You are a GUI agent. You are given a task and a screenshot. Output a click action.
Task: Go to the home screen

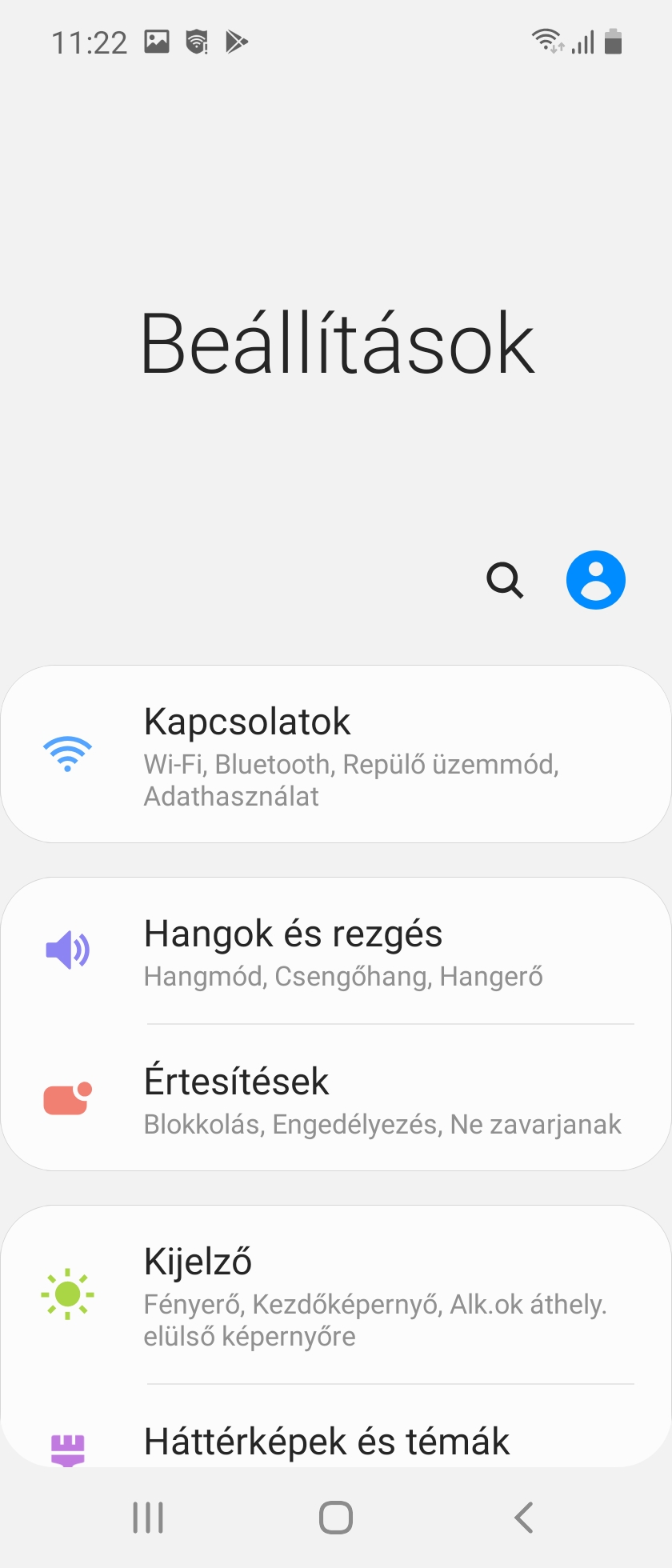pyautogui.click(x=336, y=1517)
